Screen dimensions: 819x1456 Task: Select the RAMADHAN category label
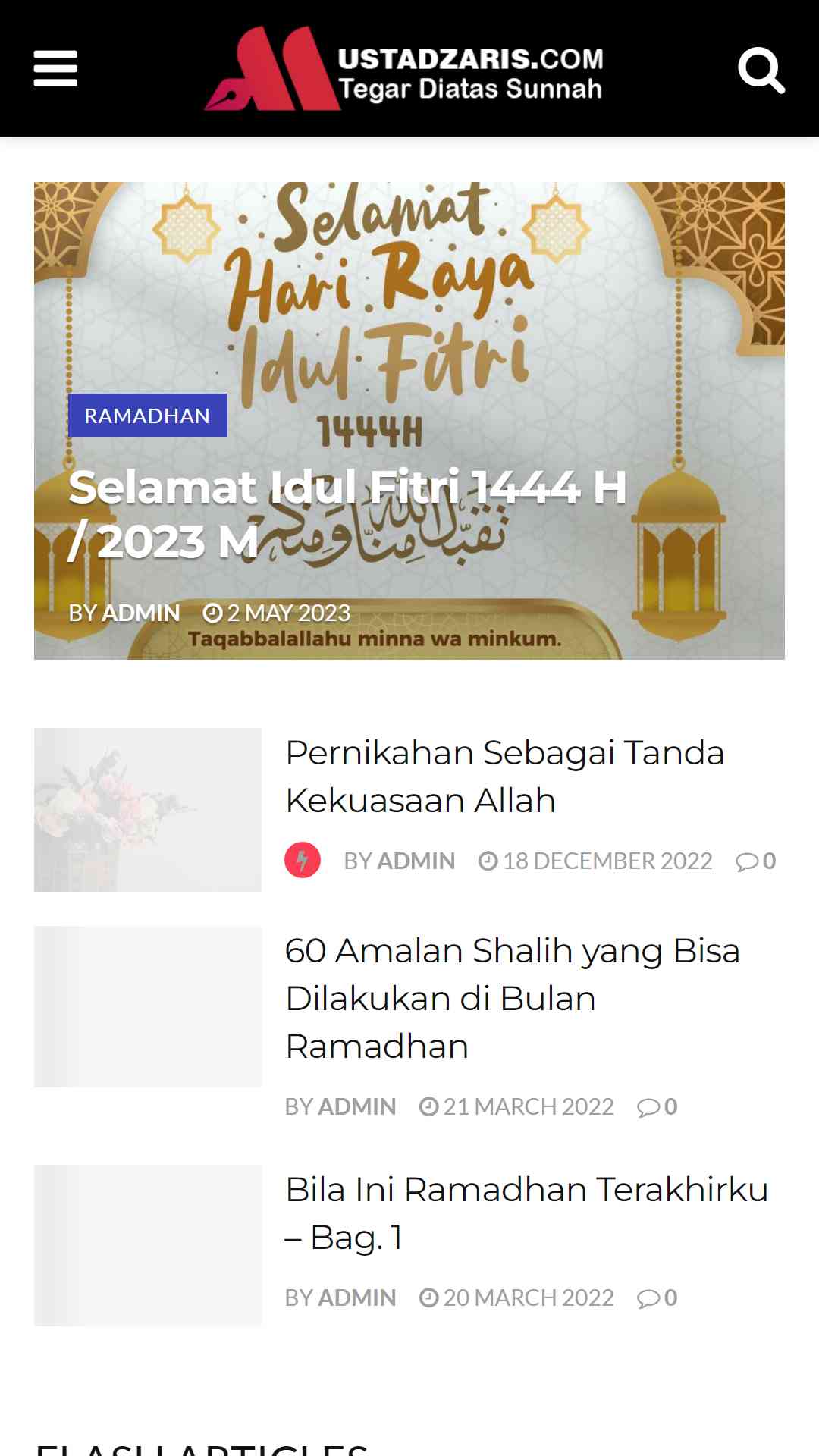pos(147,416)
